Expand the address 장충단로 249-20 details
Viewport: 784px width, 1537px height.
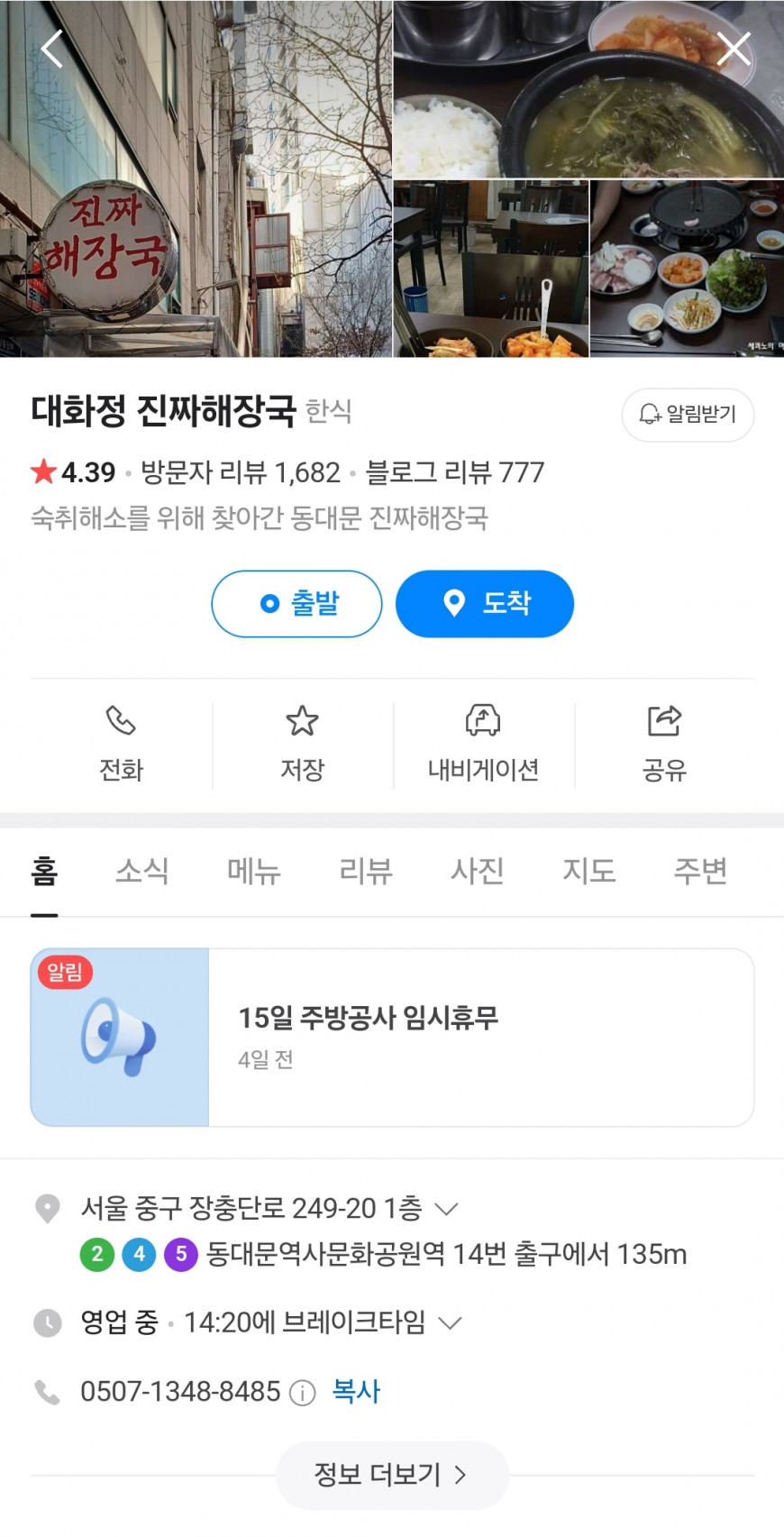point(447,1208)
